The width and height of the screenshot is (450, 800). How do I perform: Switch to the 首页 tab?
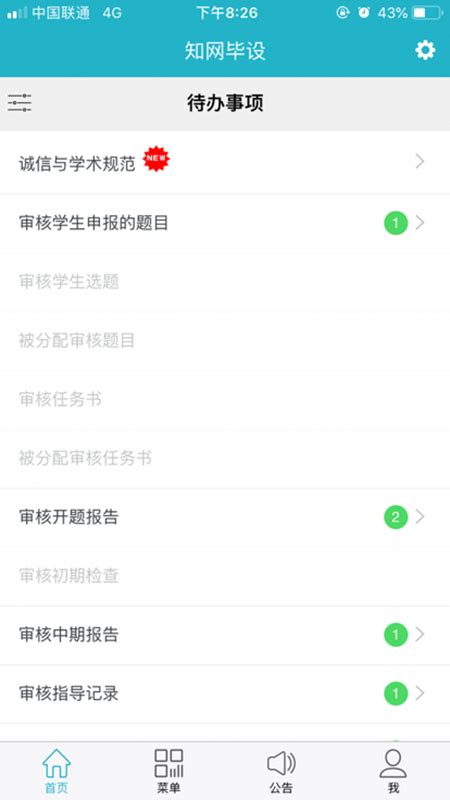point(56,771)
